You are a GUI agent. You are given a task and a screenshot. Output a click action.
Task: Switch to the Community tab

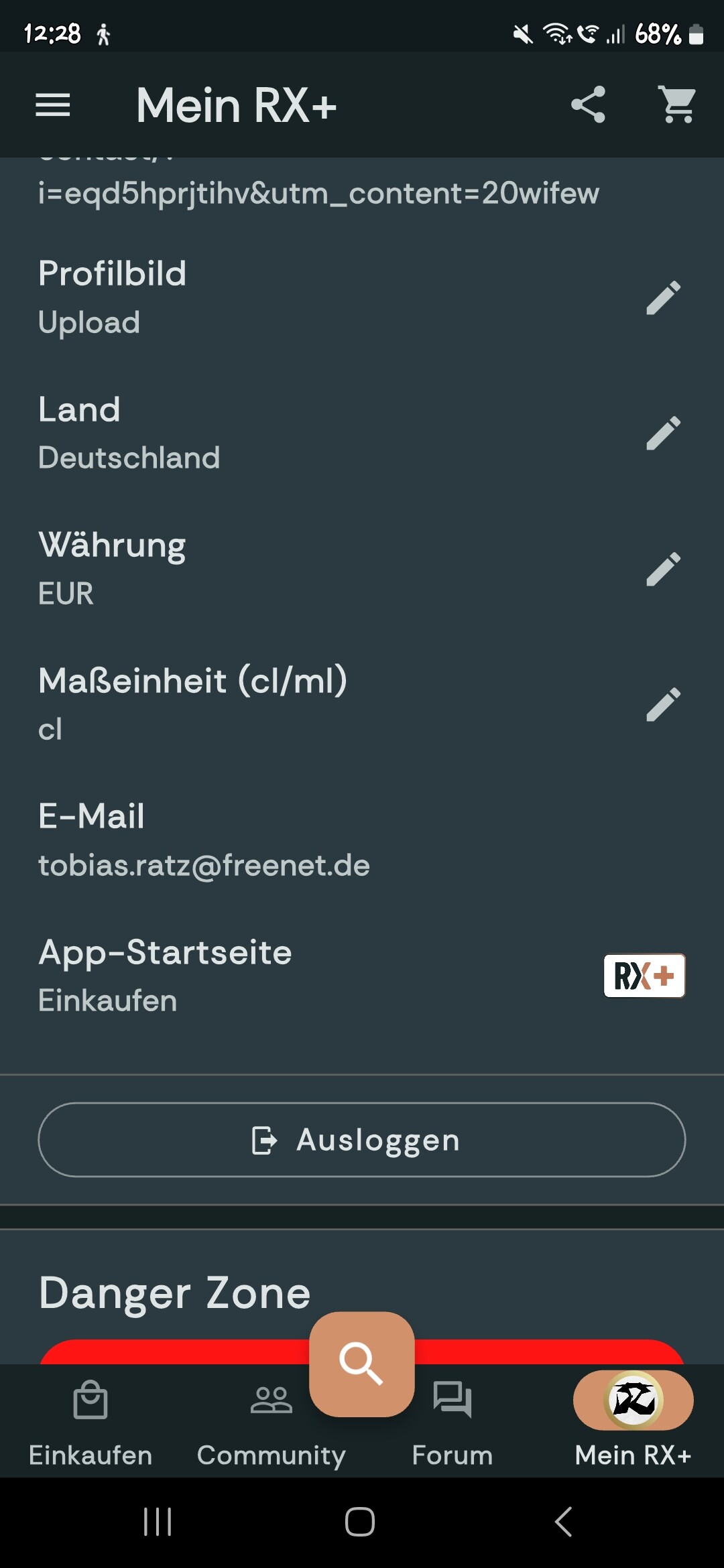271,1421
